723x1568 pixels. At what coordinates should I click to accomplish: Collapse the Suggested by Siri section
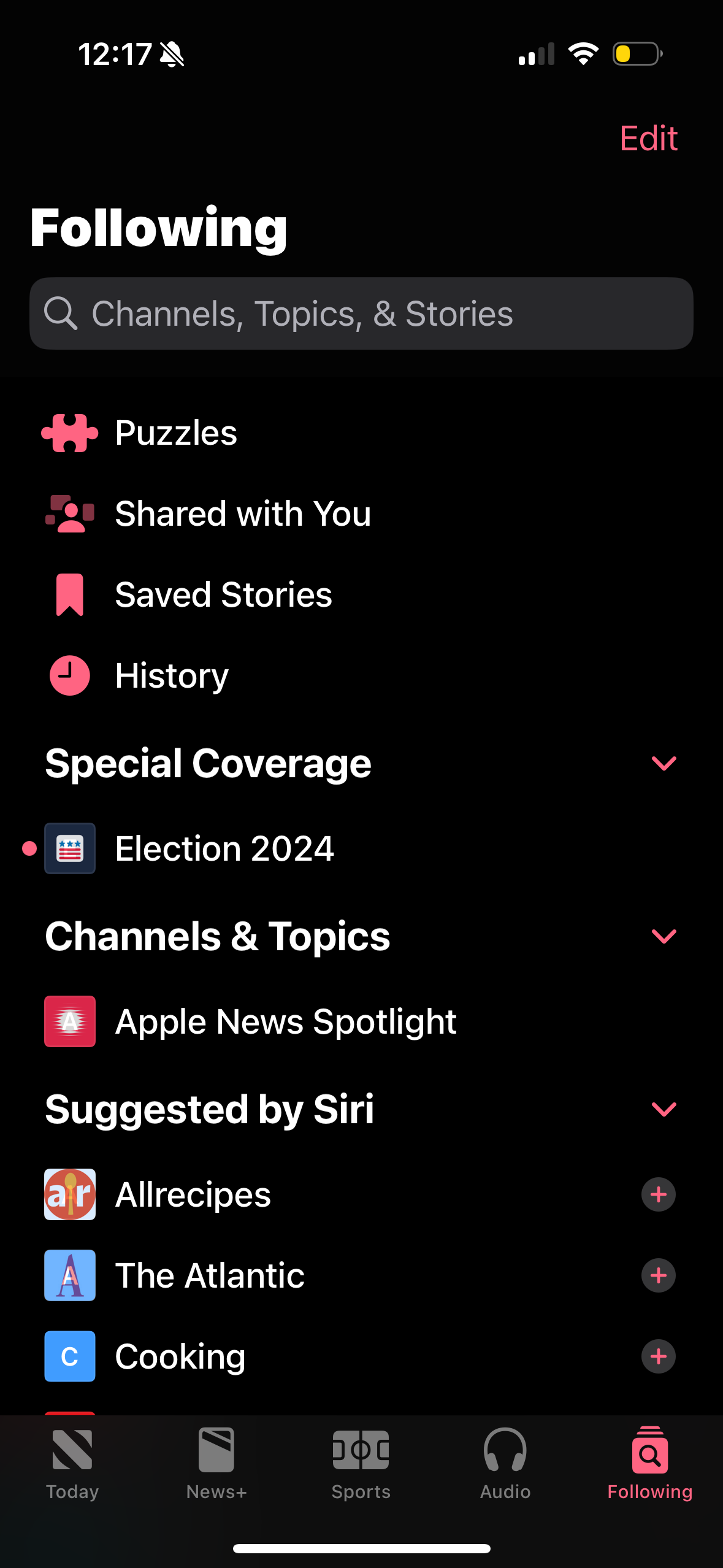coord(663,1109)
